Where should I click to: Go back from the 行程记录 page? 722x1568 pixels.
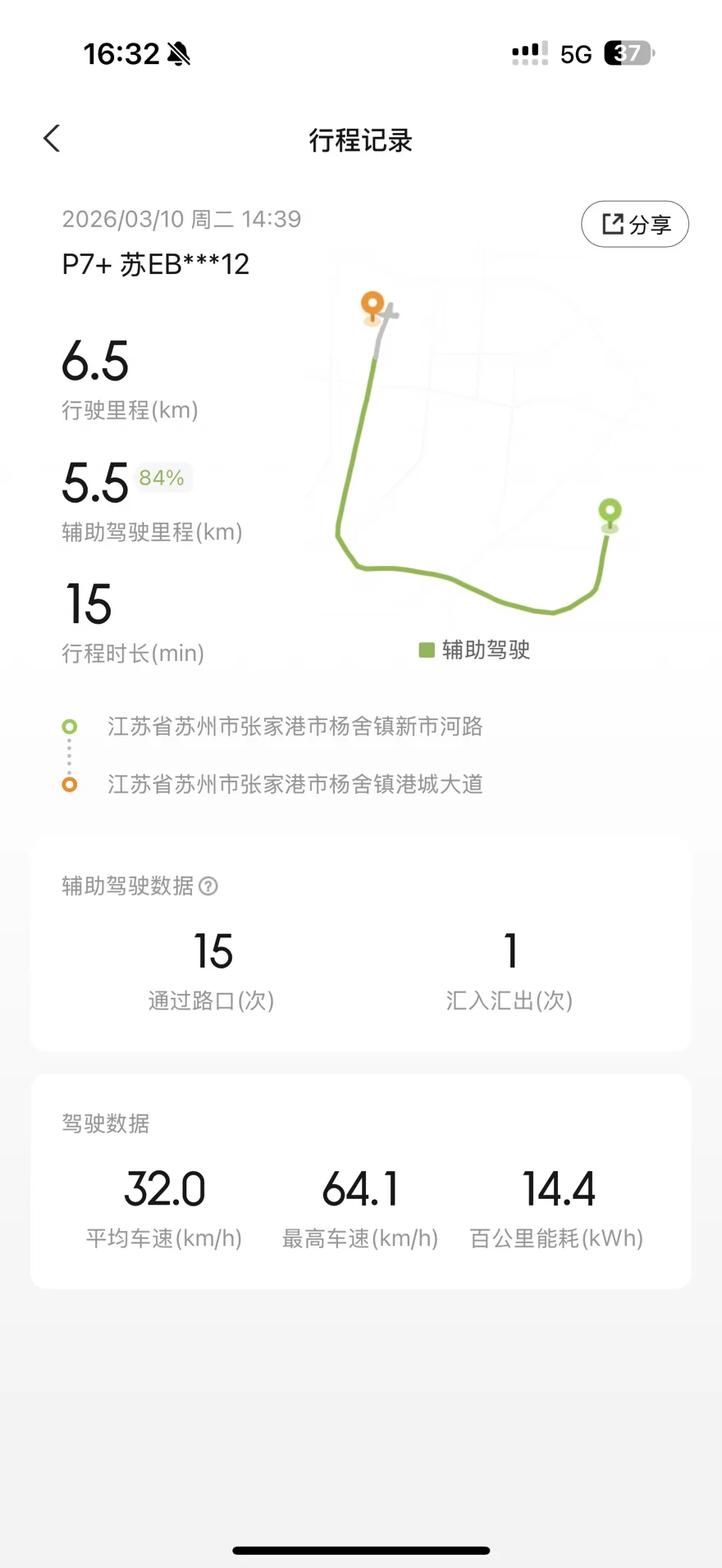pos(52,139)
